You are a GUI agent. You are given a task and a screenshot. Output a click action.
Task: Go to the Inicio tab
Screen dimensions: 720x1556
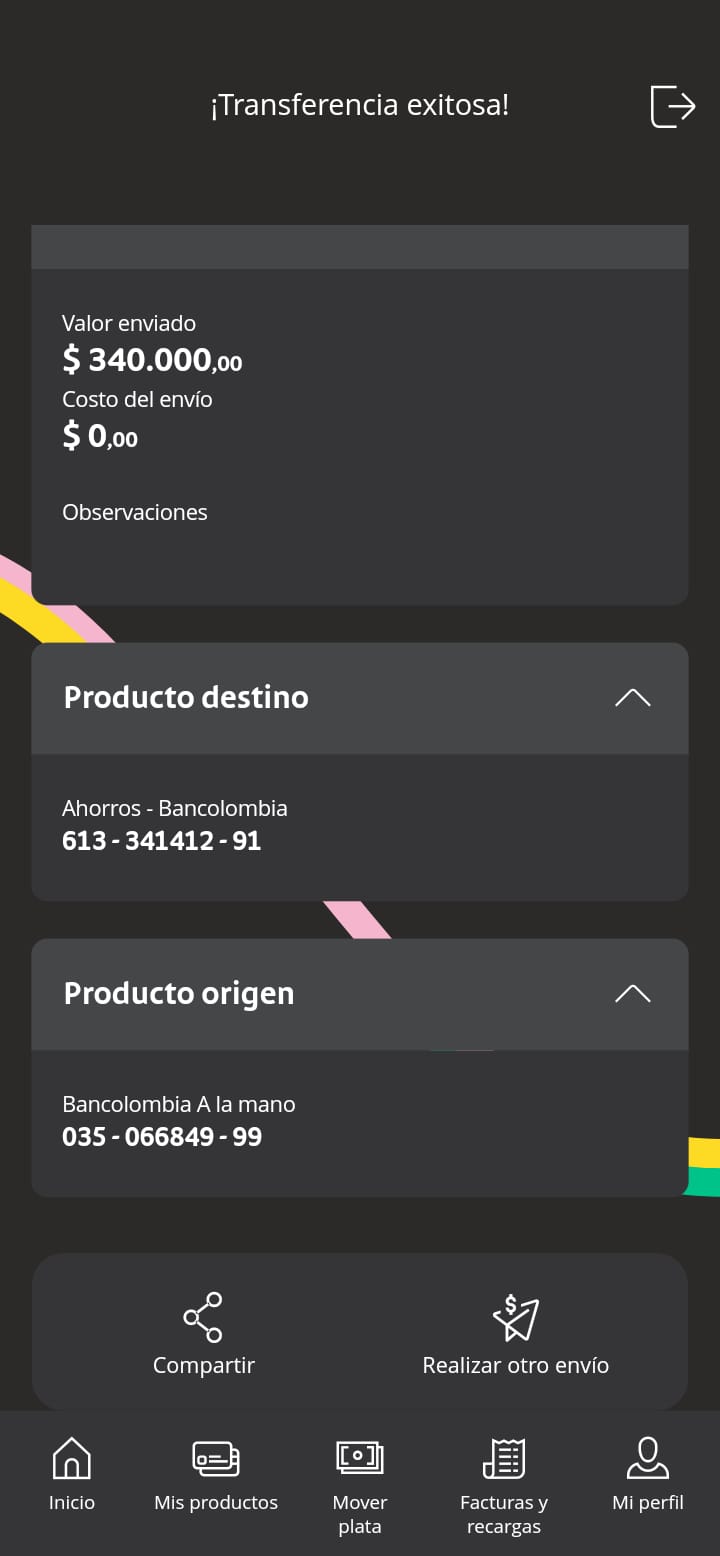point(72,1474)
